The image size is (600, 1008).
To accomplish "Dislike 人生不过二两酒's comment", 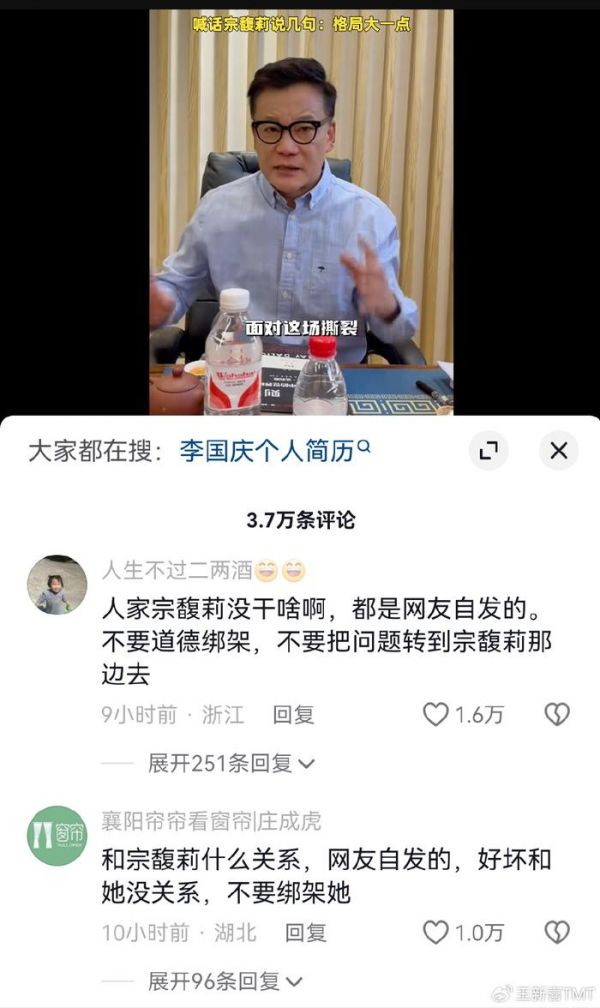I will 557,714.
